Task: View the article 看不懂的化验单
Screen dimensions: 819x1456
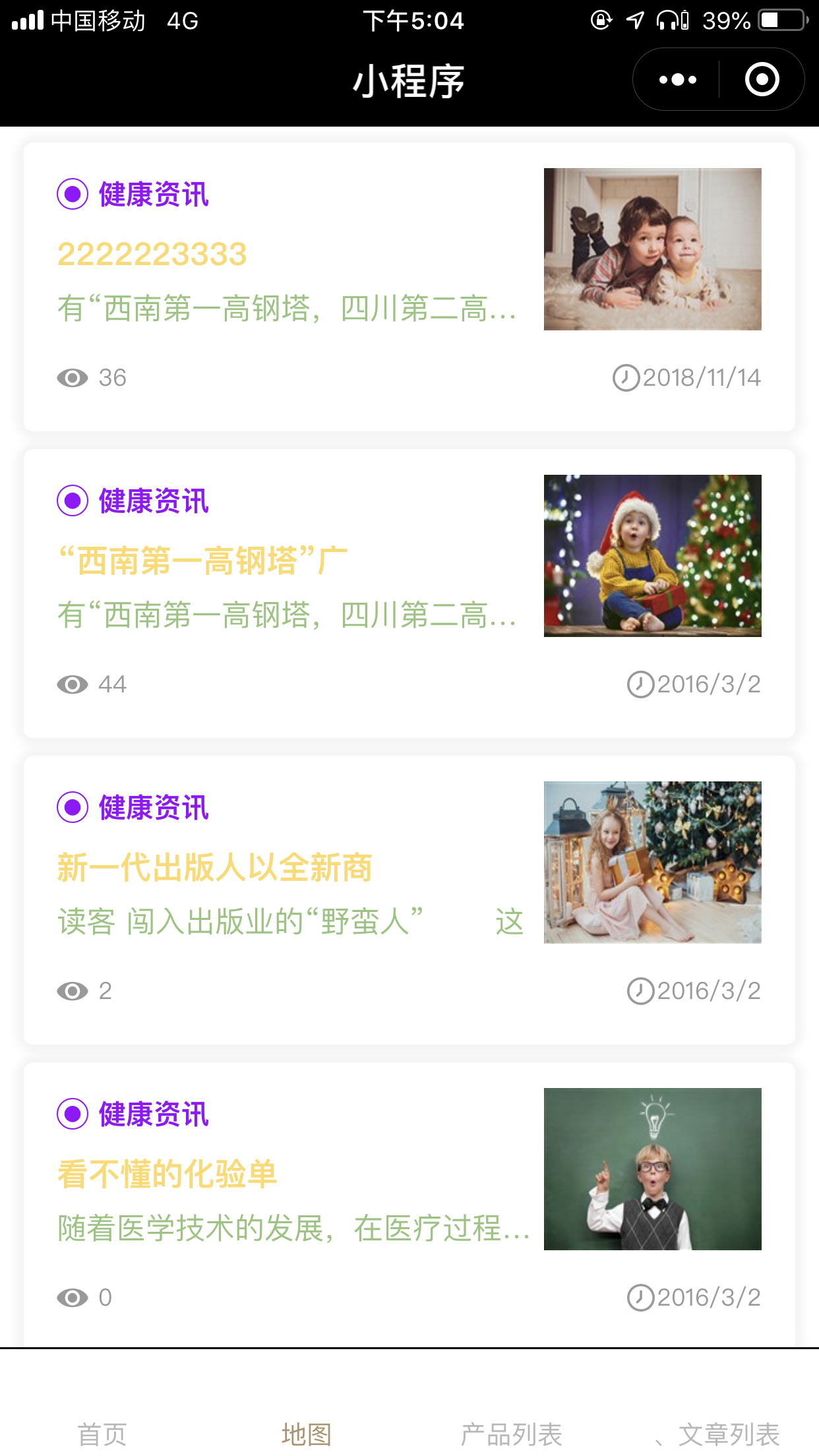Action: 167,1174
